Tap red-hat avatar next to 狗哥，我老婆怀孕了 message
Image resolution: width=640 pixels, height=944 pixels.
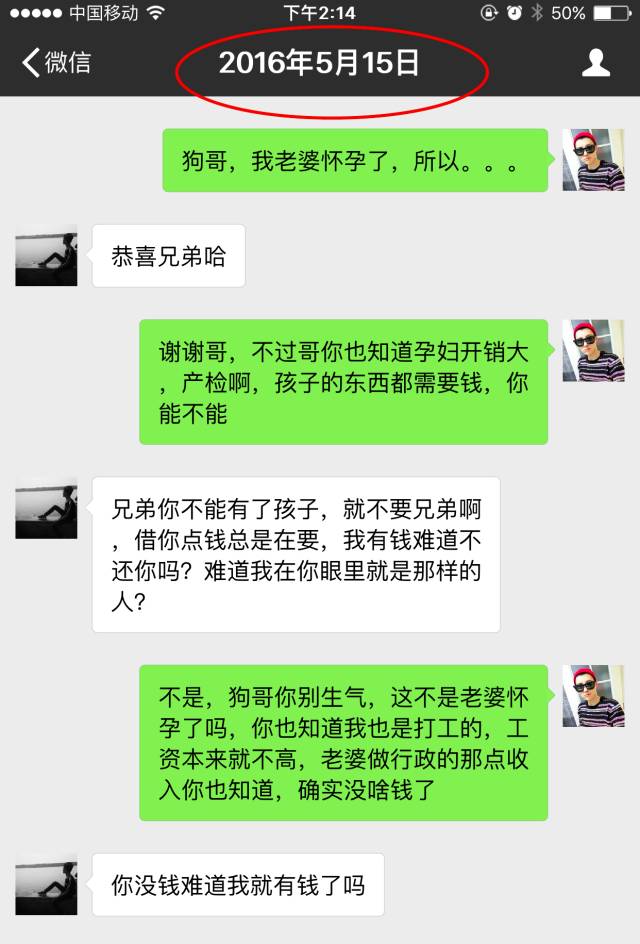pyautogui.click(x=593, y=160)
